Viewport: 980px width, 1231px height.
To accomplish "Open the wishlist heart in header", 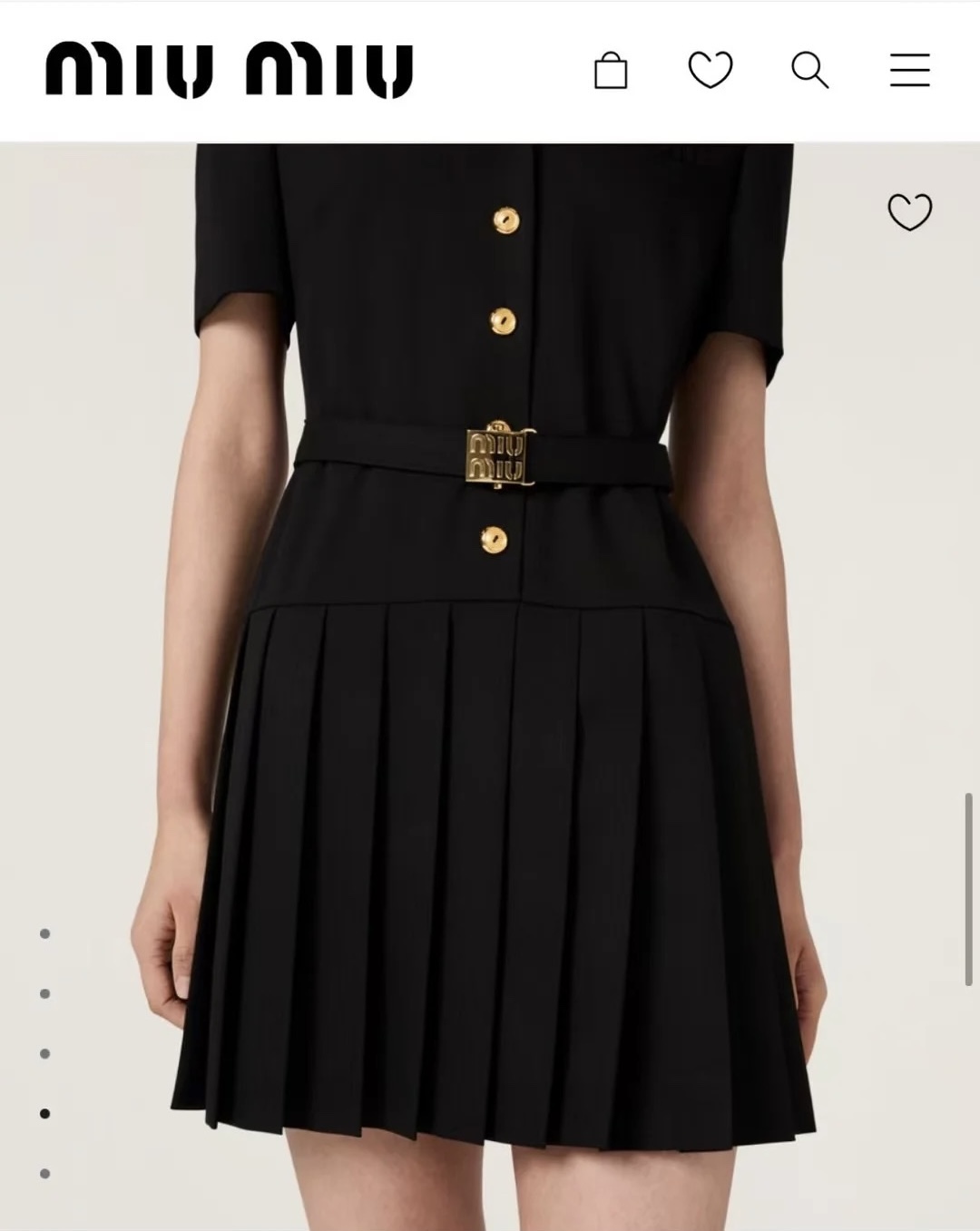I will pyautogui.click(x=710, y=70).
